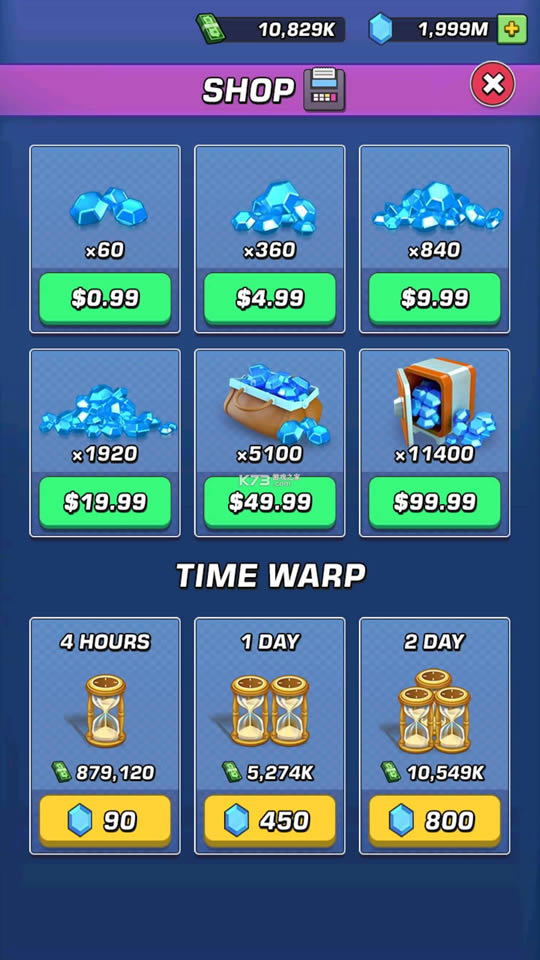Image resolution: width=540 pixels, height=960 pixels.
Task: Purchase 2 day time warp for 800 gems
Action: (x=434, y=821)
